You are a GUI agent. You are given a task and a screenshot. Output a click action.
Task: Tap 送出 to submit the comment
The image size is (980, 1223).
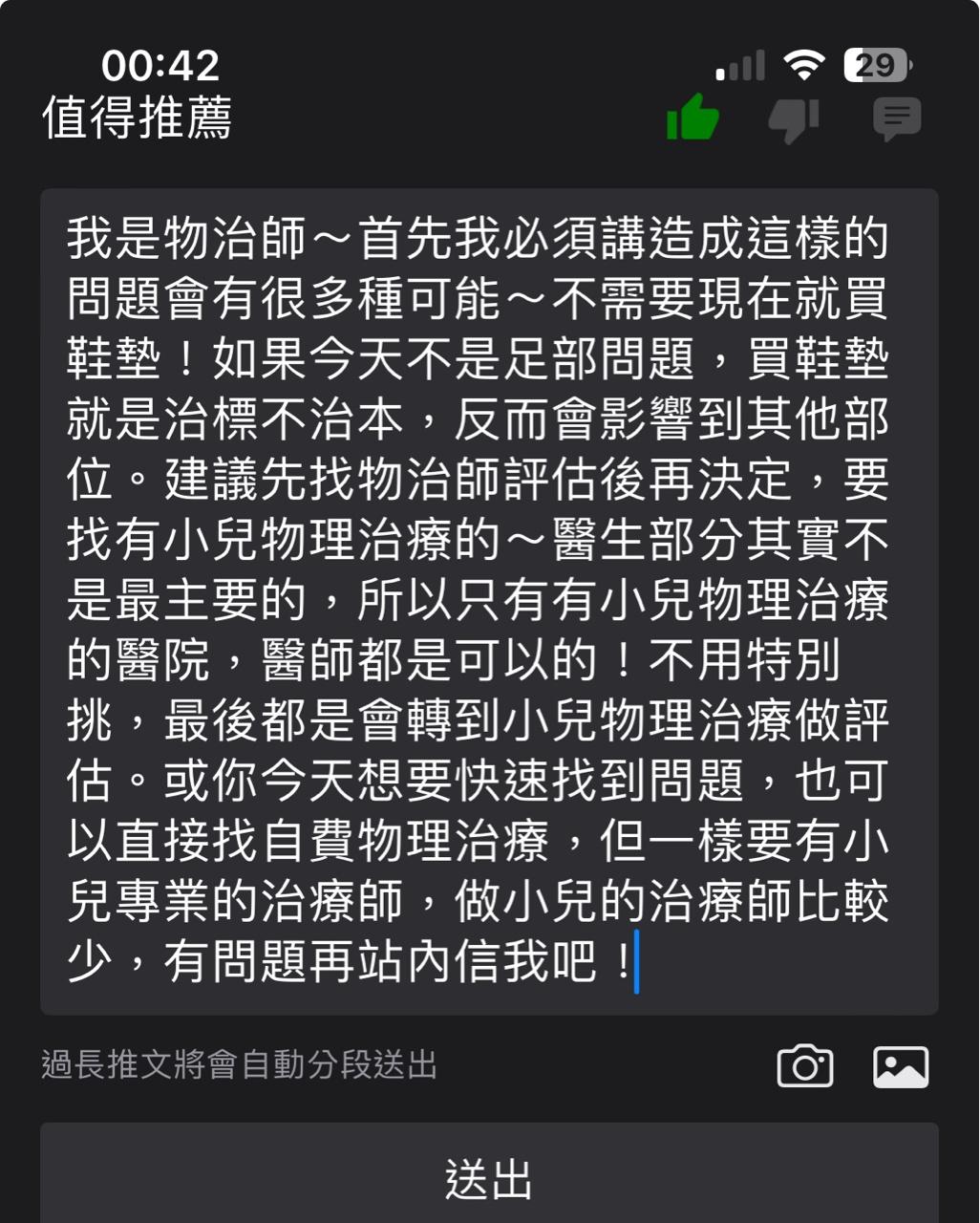(x=489, y=1177)
